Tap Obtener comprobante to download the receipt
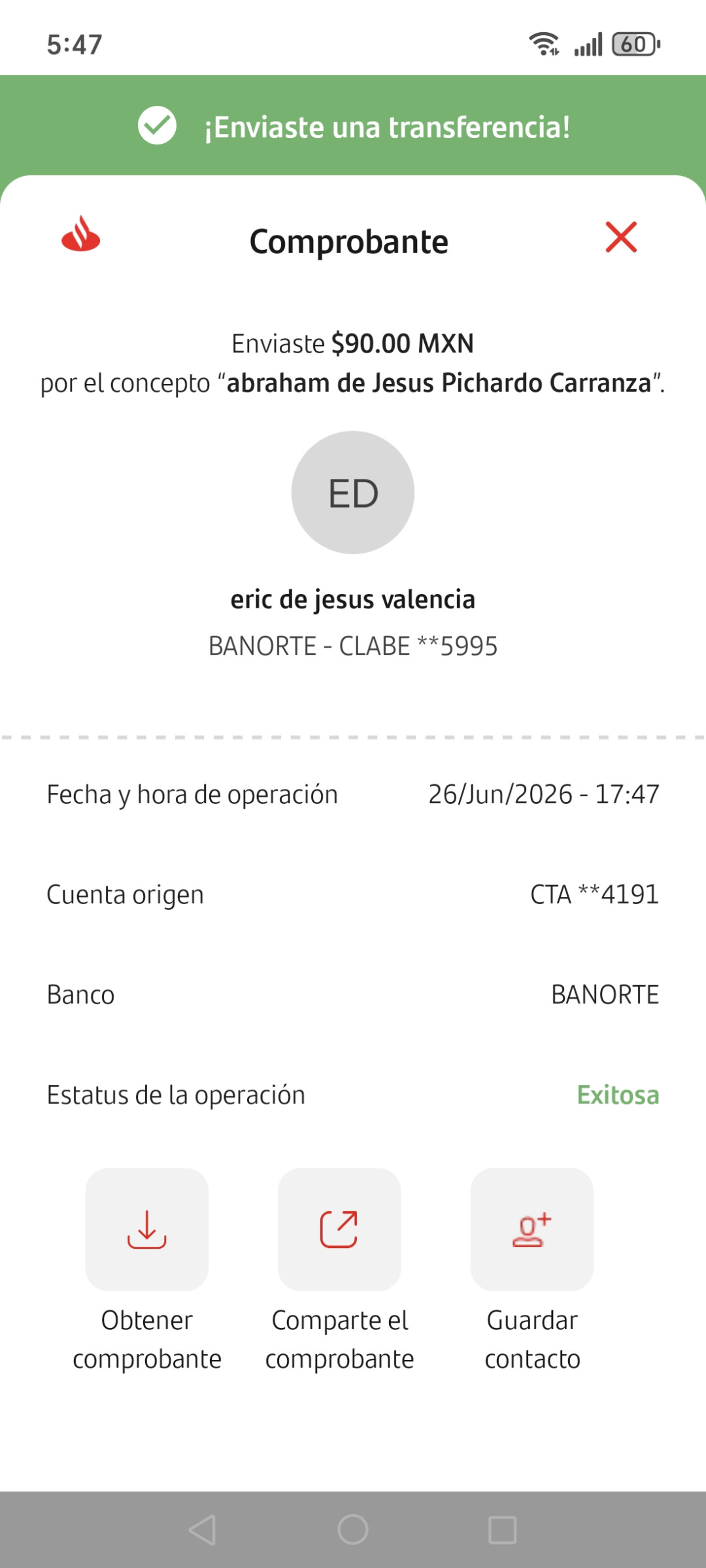This screenshot has width=706, height=1568. (x=147, y=1229)
